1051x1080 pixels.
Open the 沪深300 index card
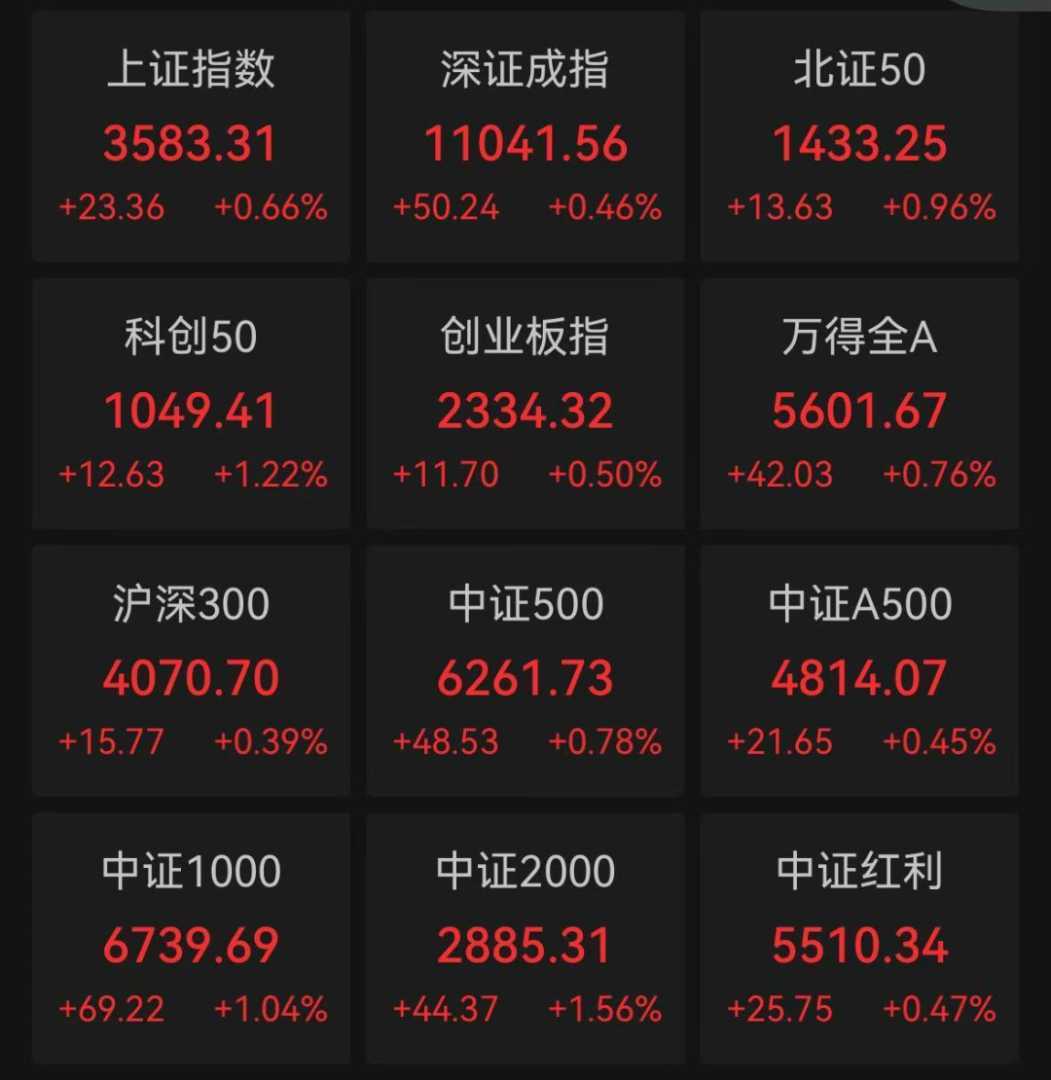[191, 671]
